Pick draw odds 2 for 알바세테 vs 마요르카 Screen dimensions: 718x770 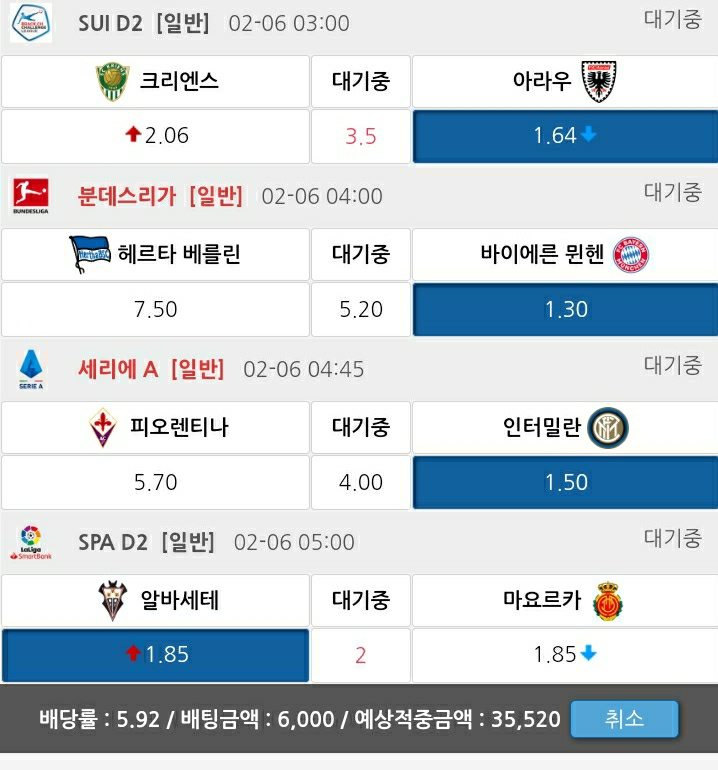[x=361, y=655]
